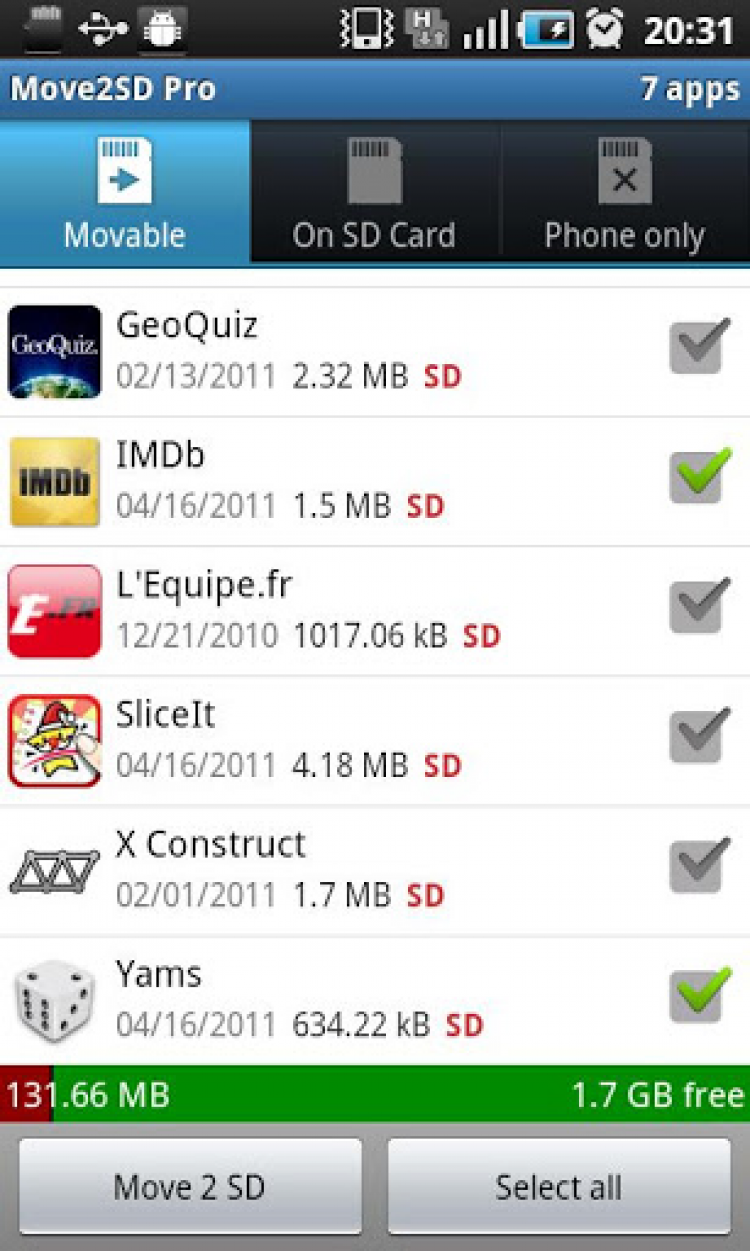
Task: Deselect the Yams checkbox
Action: [698, 997]
